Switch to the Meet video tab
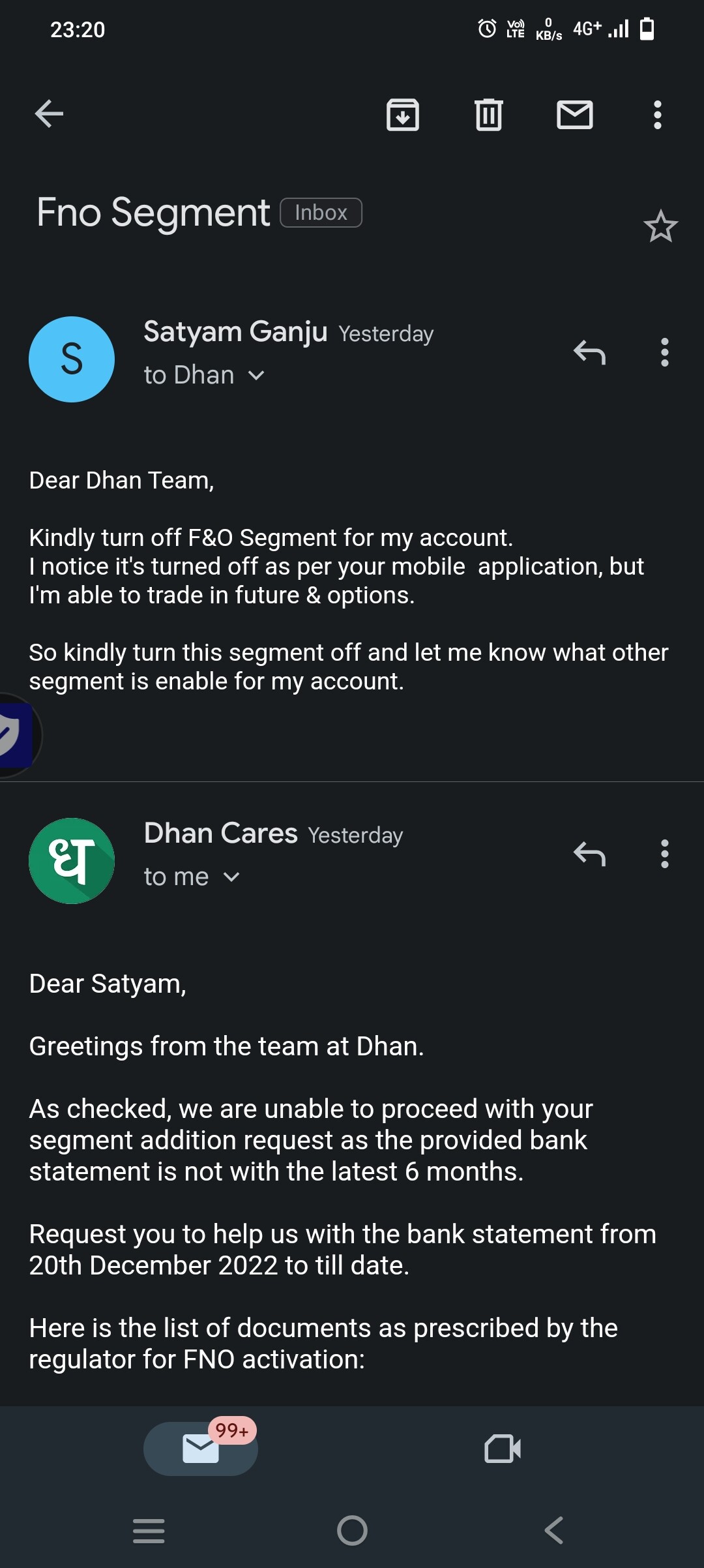Image resolution: width=704 pixels, height=1568 pixels. (503, 1449)
